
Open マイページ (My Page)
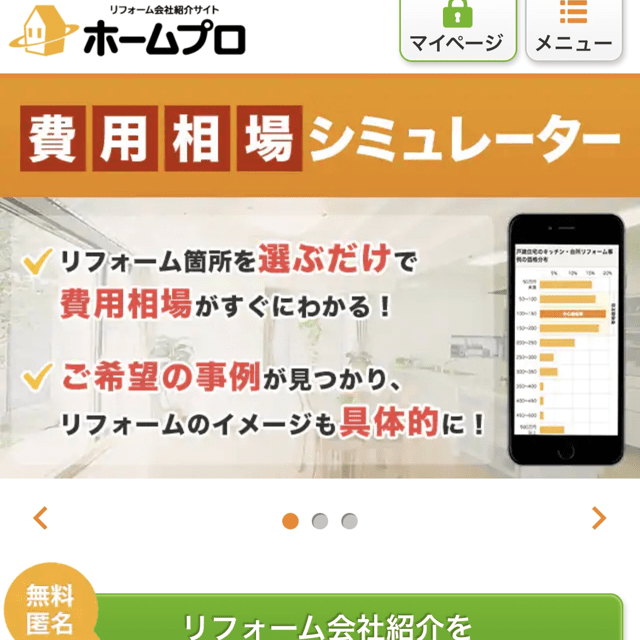click(x=457, y=28)
